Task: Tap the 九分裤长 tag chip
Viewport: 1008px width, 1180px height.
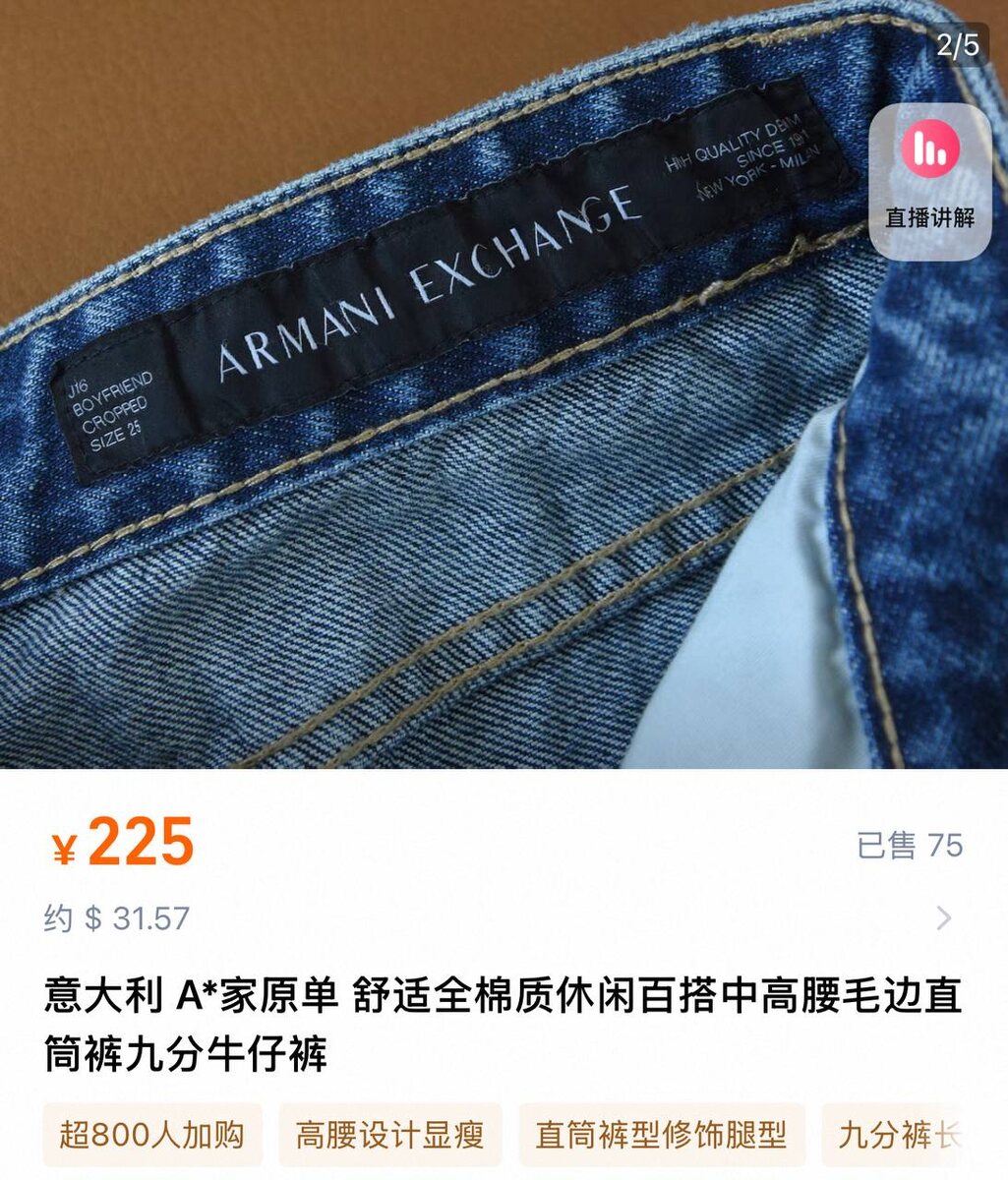Action: tap(900, 1136)
